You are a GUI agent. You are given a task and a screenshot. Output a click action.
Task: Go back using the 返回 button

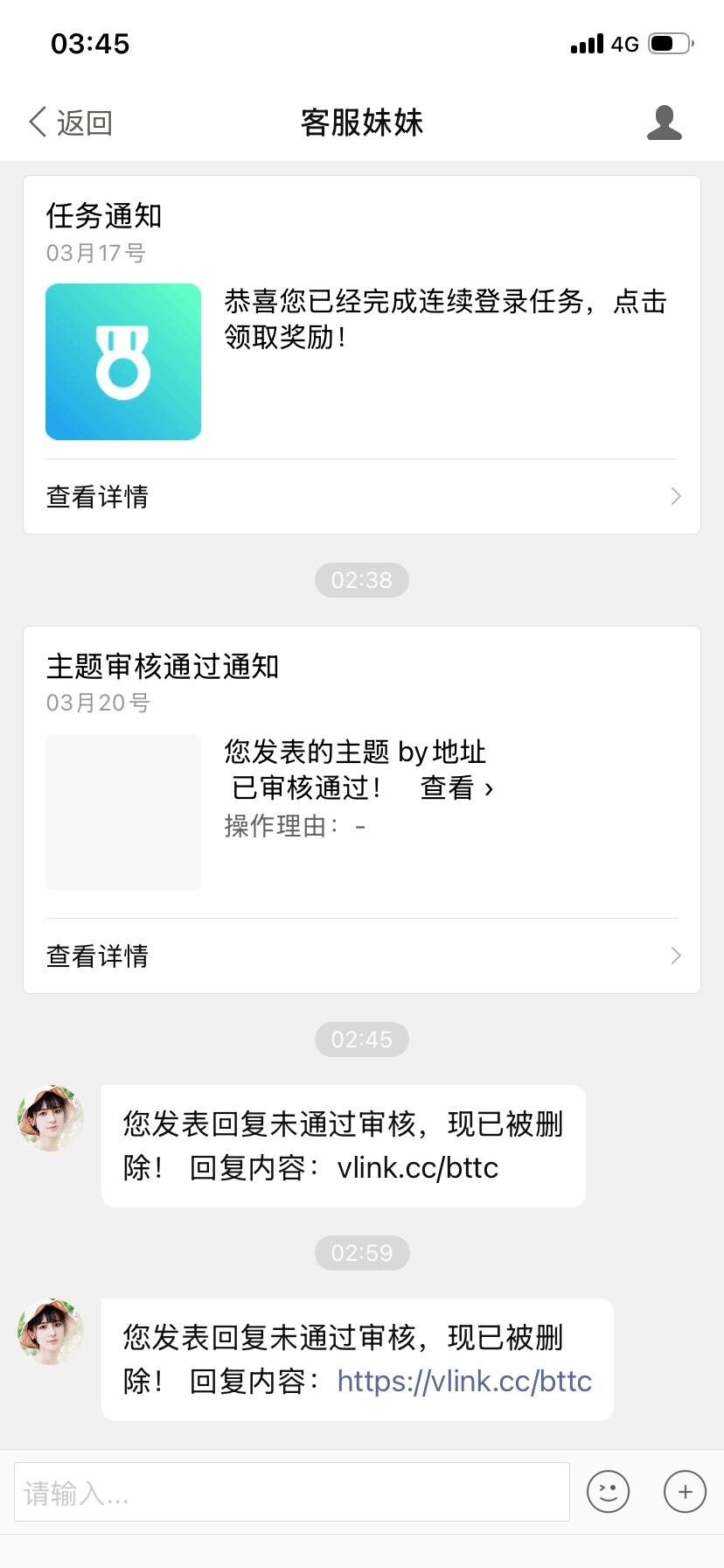(x=71, y=122)
